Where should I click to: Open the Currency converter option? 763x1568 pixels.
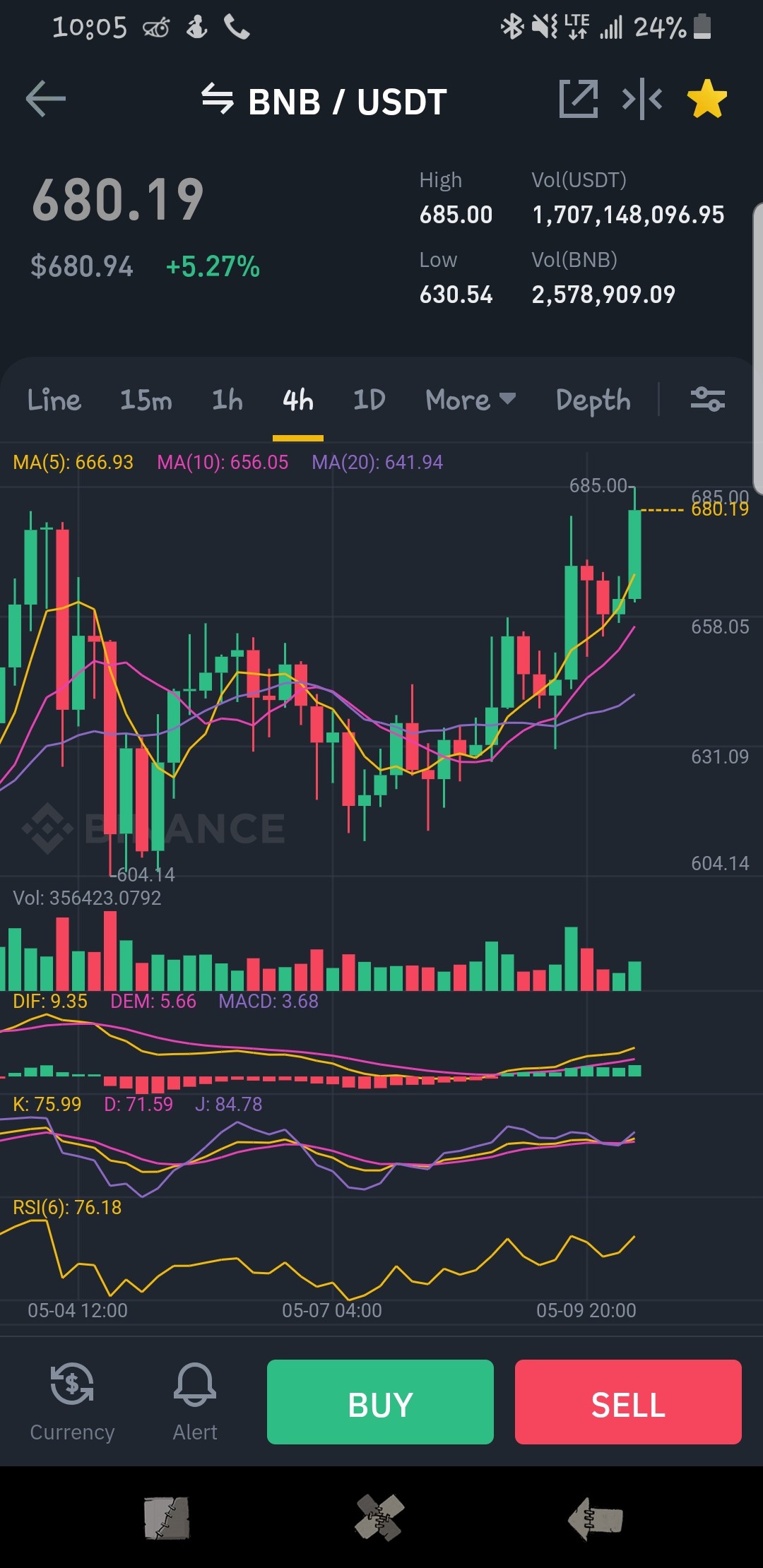72,1402
